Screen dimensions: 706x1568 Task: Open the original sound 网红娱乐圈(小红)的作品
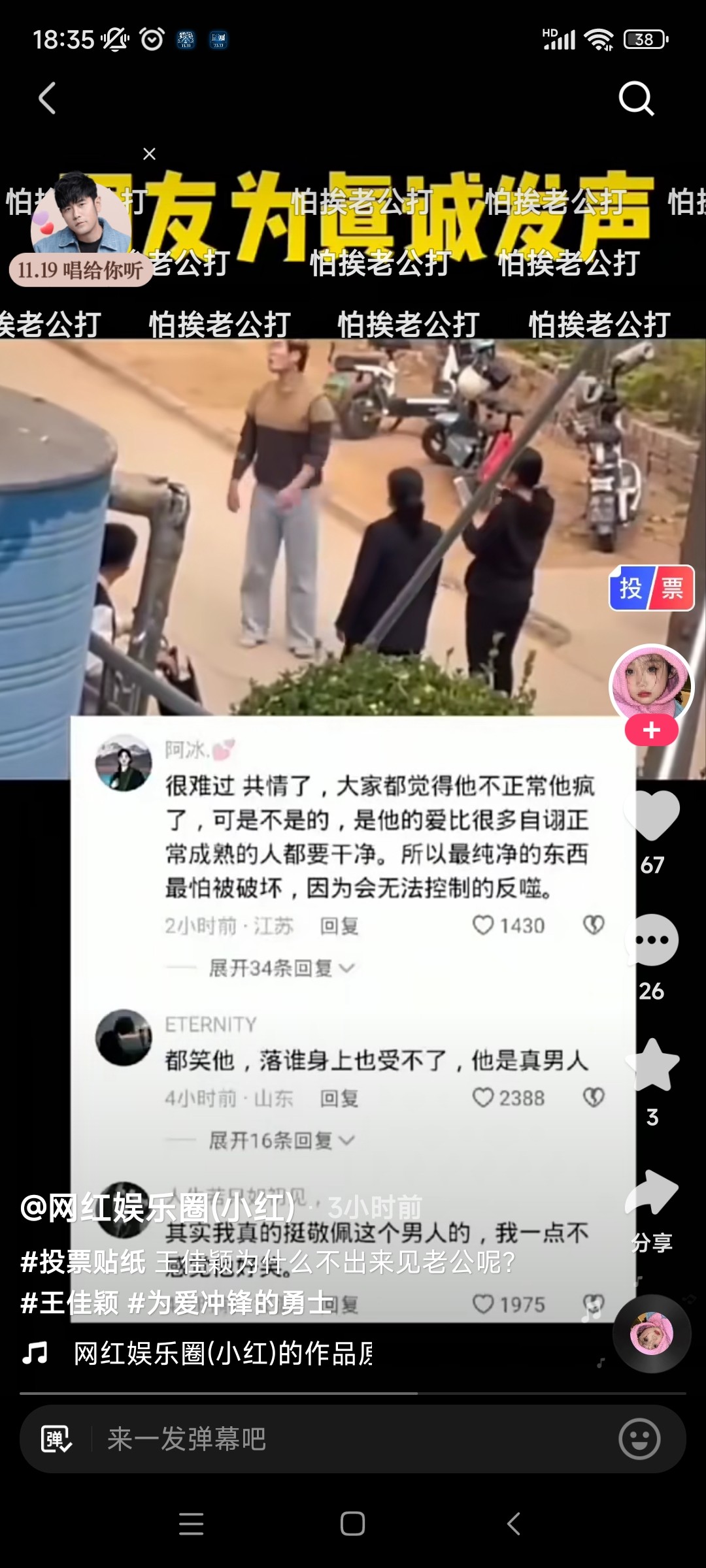point(222,1353)
